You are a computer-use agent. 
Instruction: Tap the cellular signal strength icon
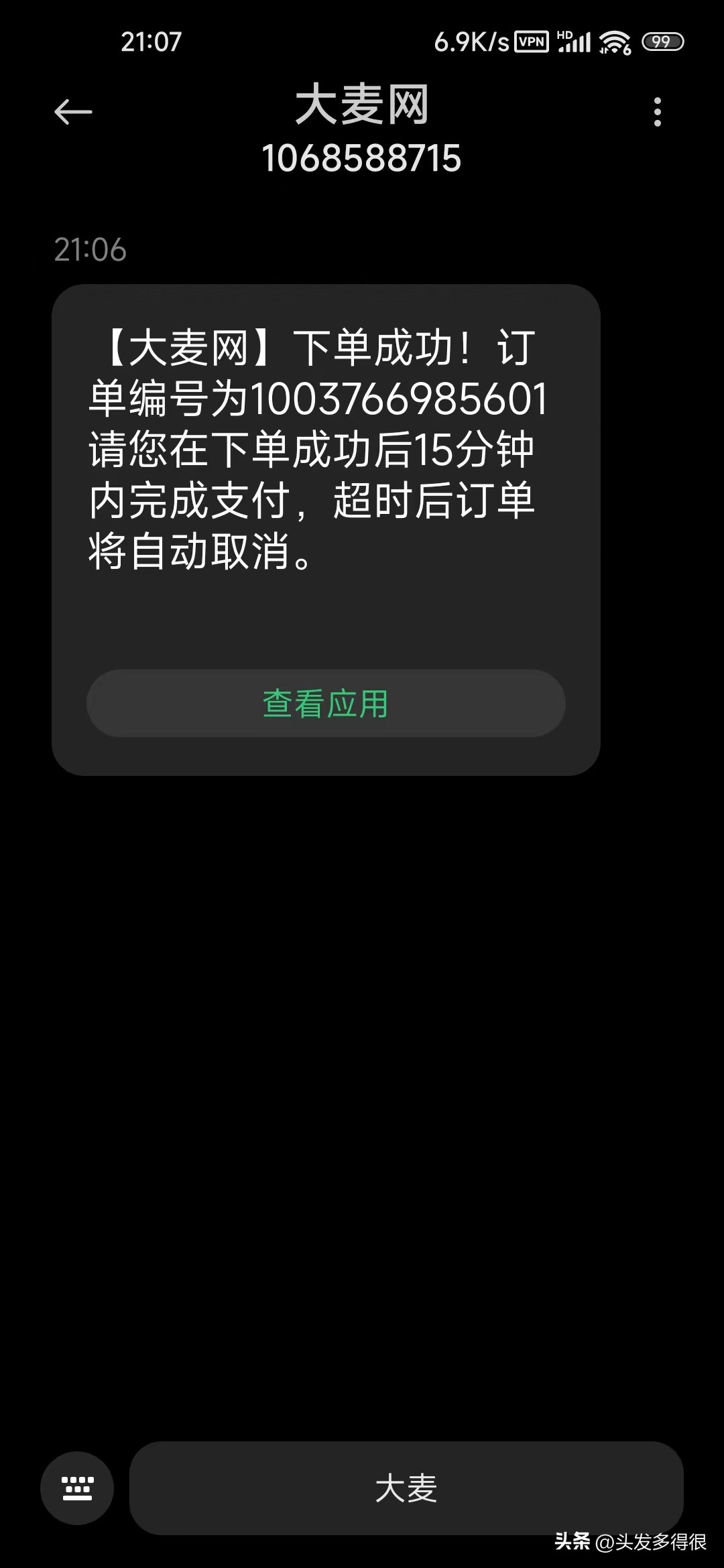577,42
